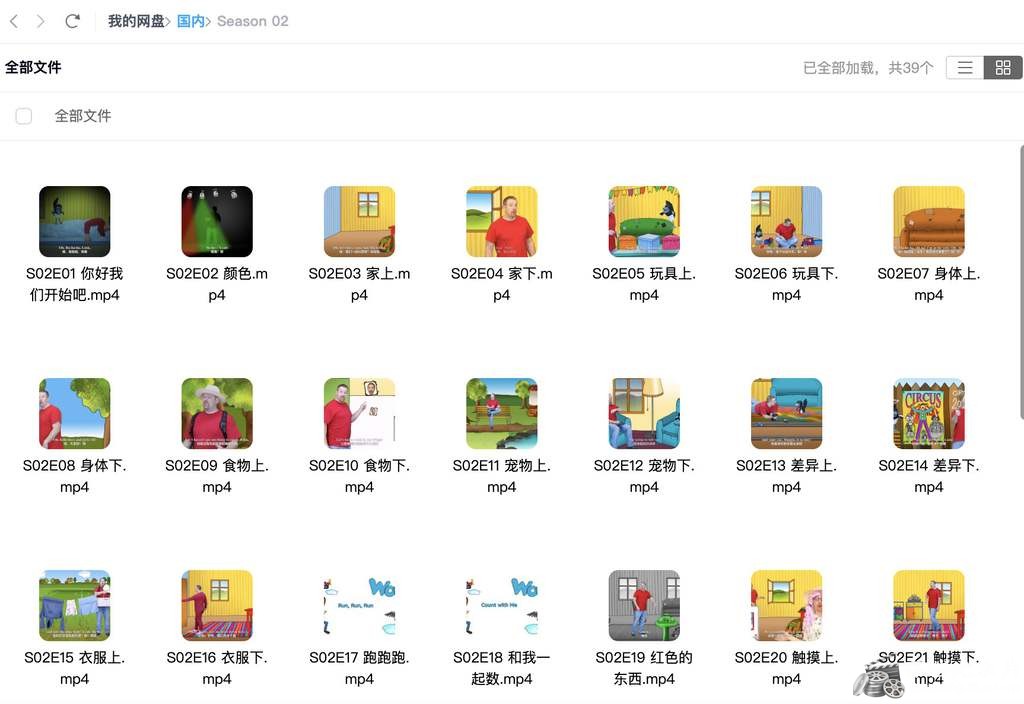
Task: Open S02E15 衣服上.mp4 video
Action: click(75, 606)
